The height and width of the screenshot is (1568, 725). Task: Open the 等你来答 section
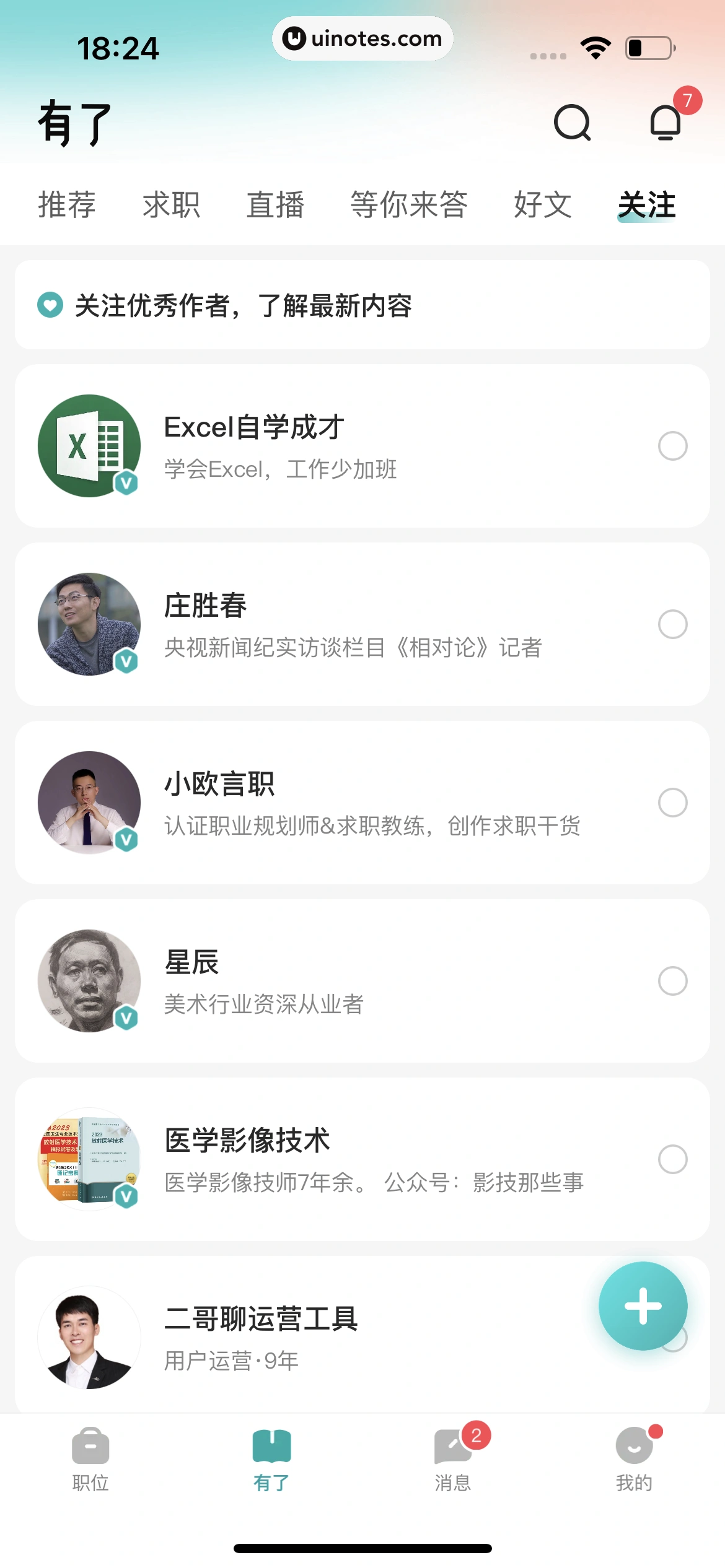pyautogui.click(x=408, y=205)
